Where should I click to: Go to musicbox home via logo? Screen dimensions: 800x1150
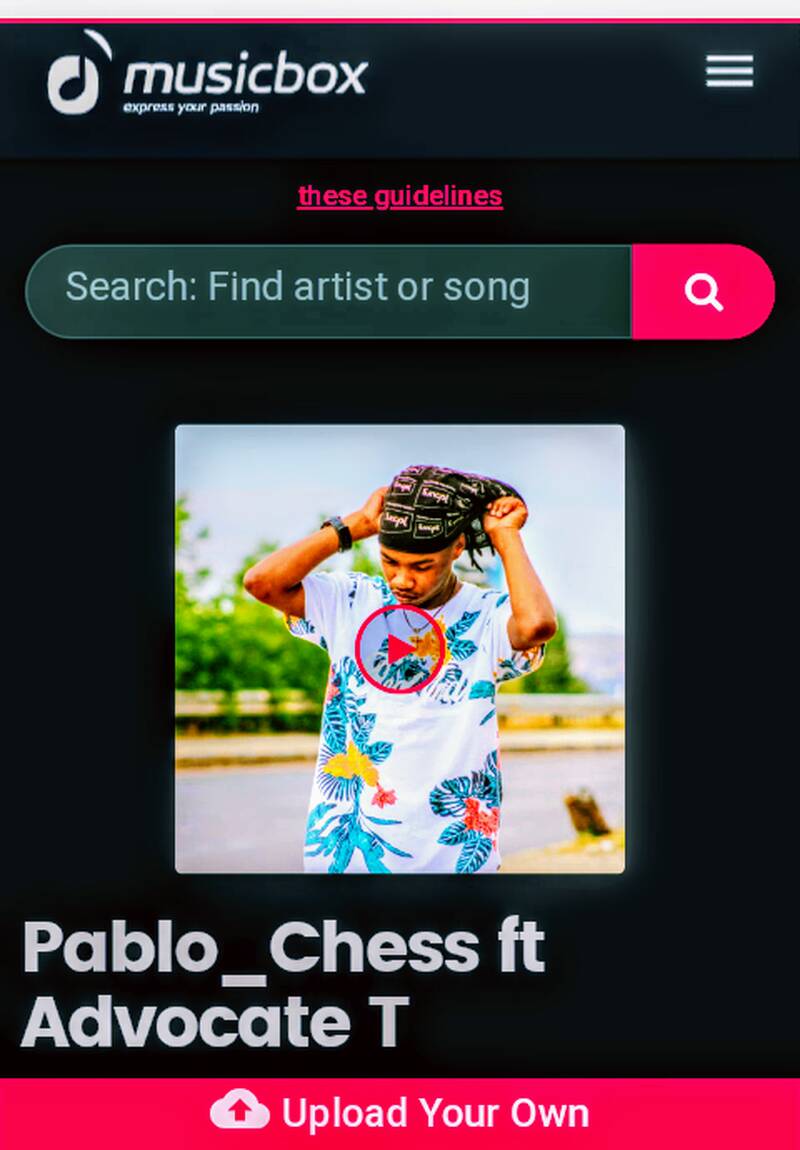click(208, 76)
